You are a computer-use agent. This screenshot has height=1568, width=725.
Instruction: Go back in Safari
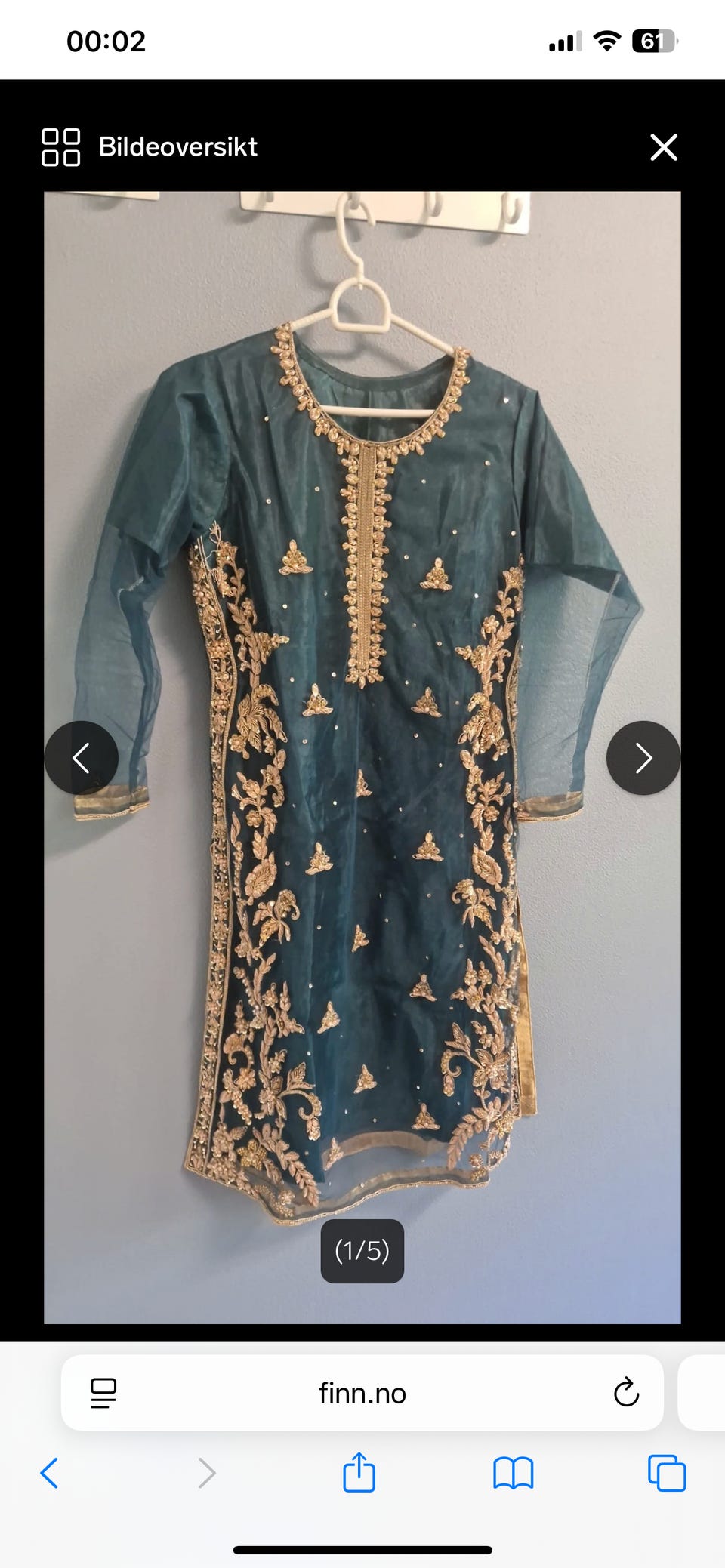[x=49, y=1473]
